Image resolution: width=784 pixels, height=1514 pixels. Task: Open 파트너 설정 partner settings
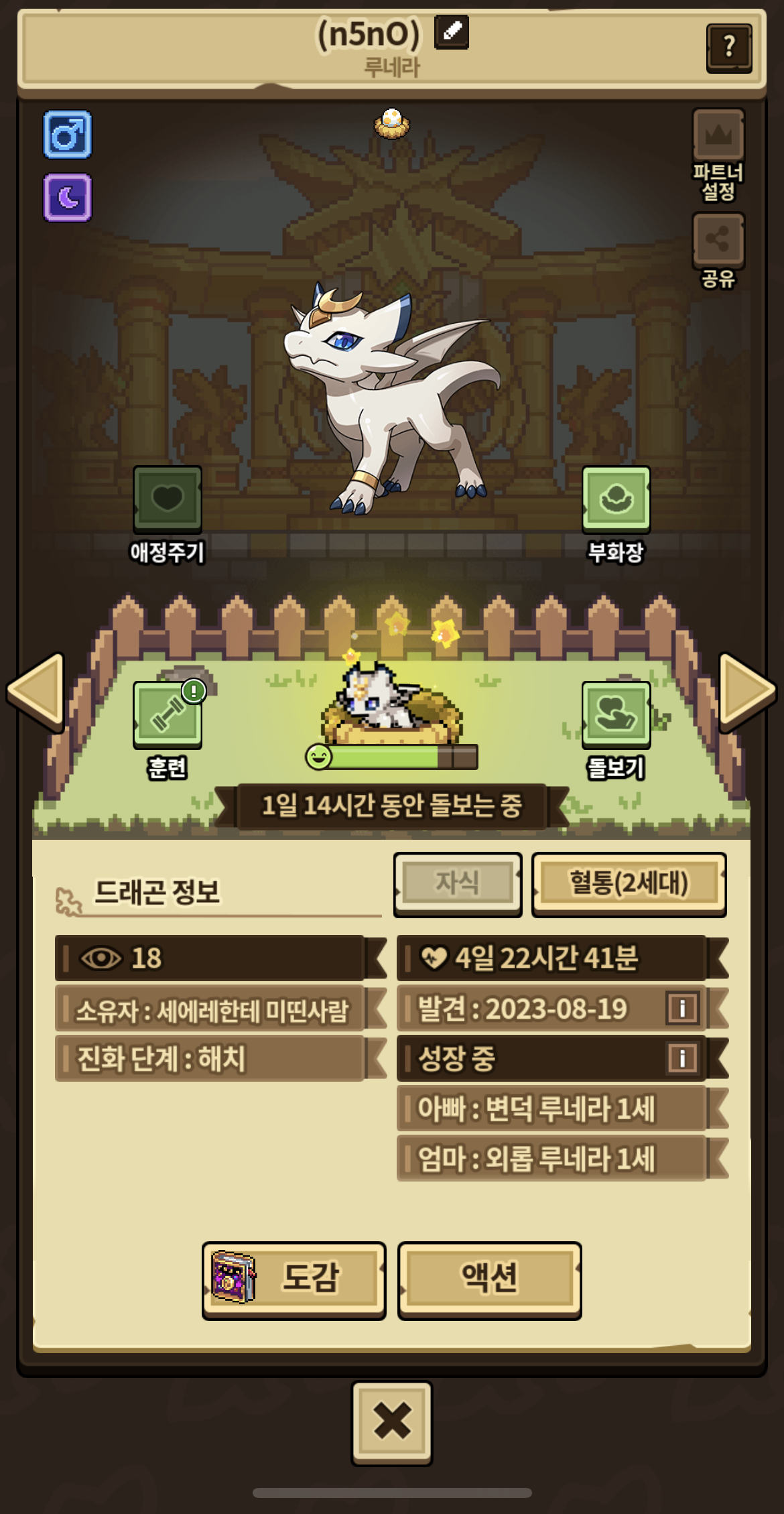point(718,155)
